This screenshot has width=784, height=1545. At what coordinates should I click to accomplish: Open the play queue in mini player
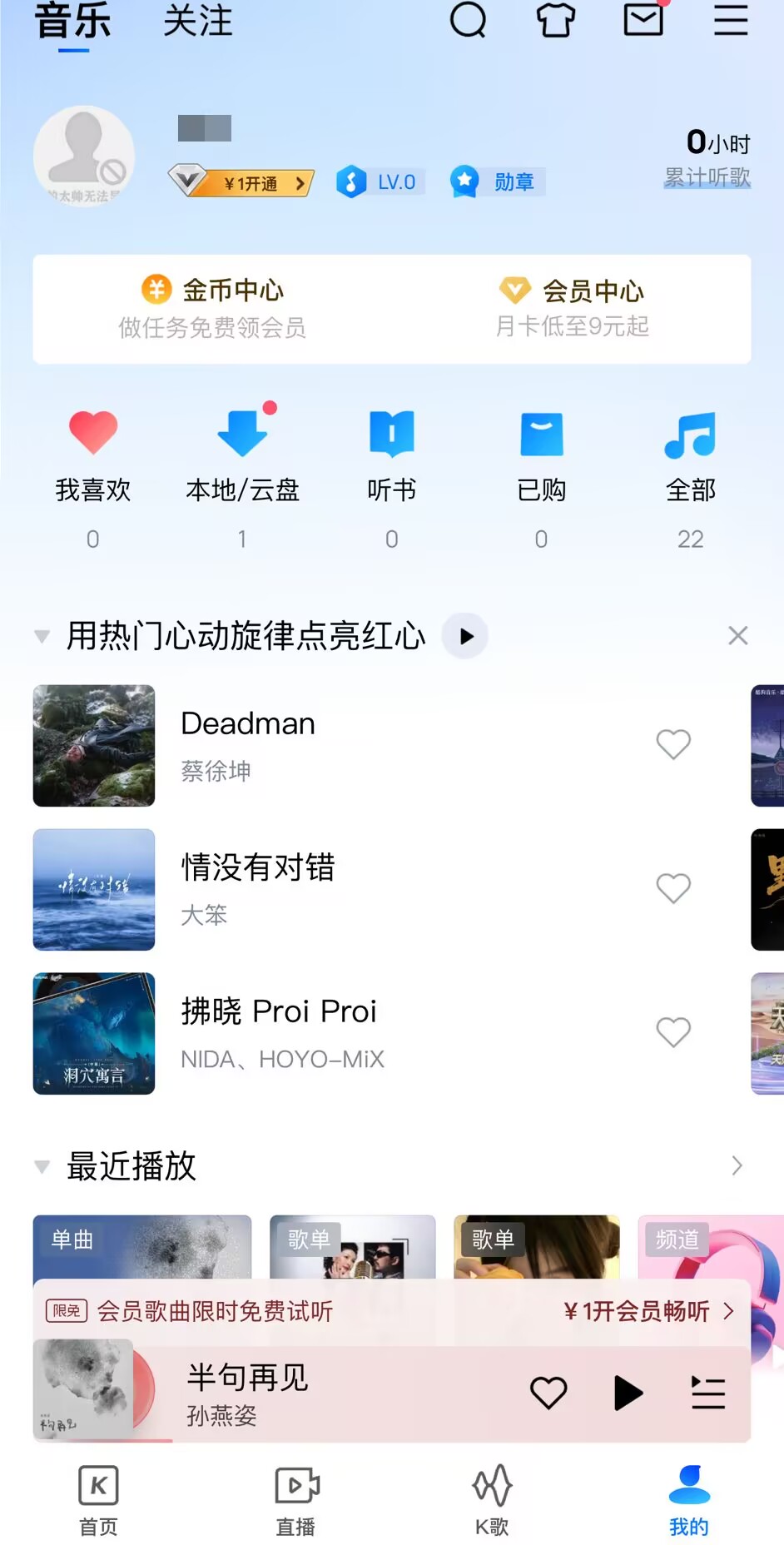pos(708,1393)
